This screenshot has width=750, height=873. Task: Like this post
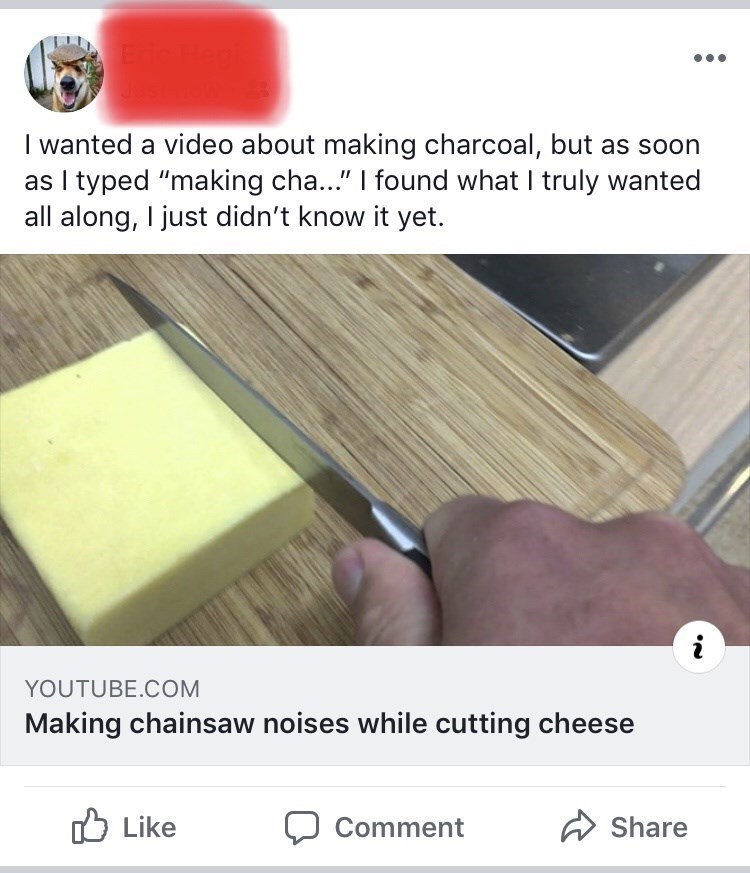pos(125,827)
